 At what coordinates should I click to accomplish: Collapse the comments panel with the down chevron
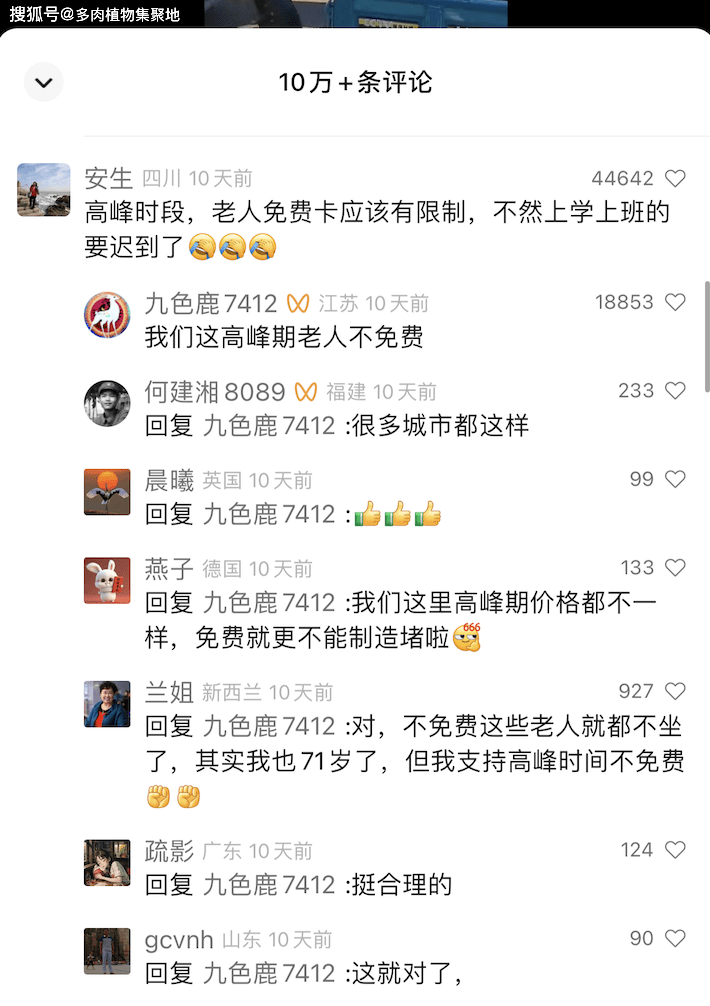point(43,82)
